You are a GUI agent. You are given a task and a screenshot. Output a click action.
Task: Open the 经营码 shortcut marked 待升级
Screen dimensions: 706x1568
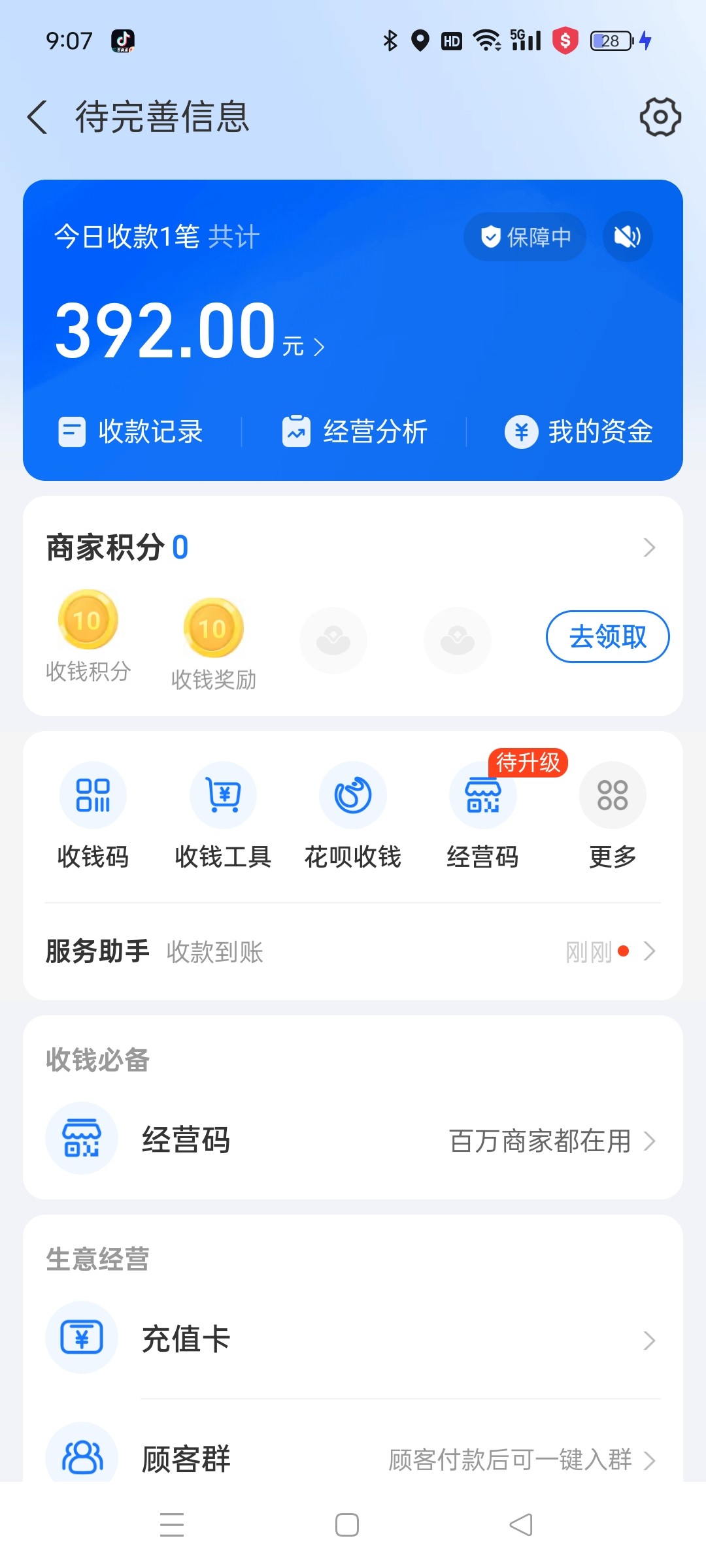483,817
